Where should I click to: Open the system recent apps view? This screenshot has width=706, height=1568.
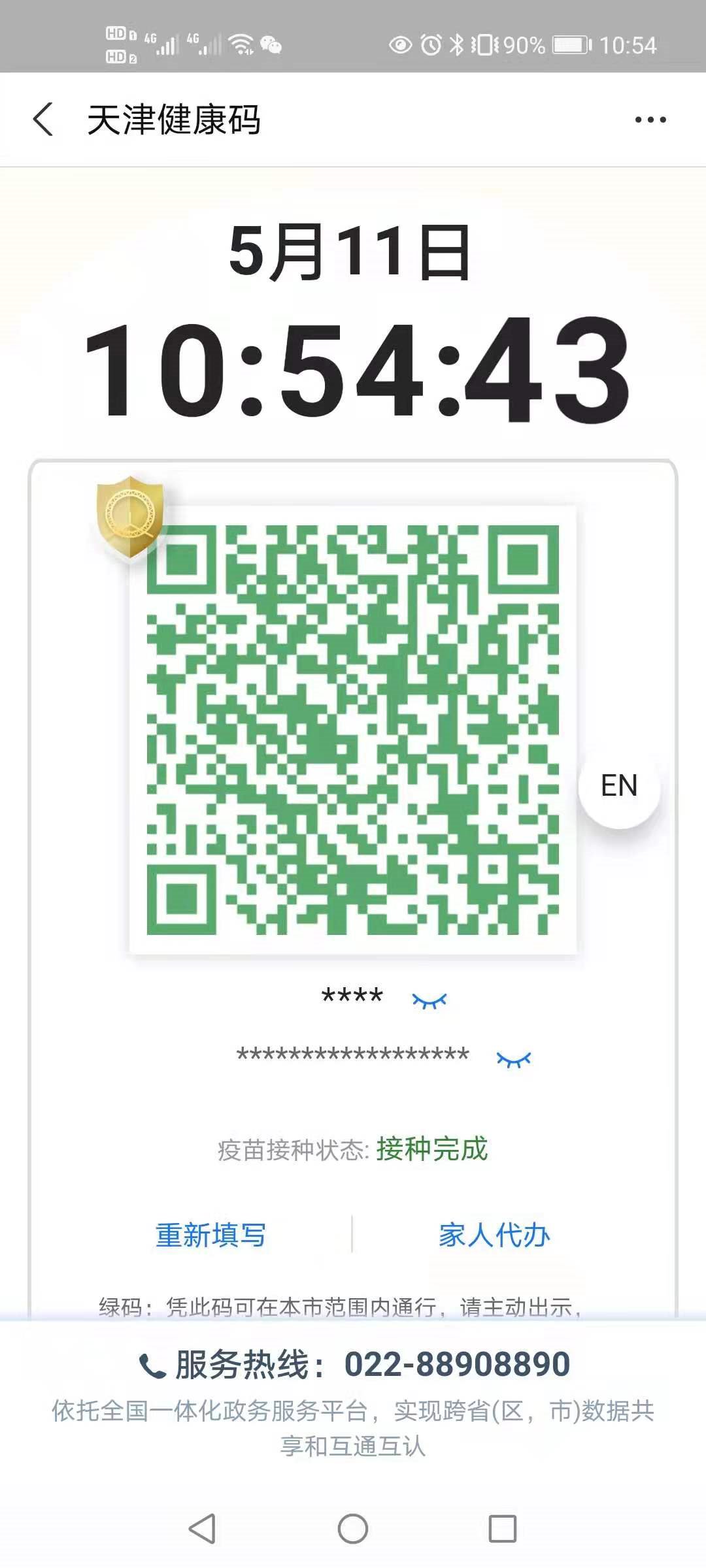point(502,1529)
